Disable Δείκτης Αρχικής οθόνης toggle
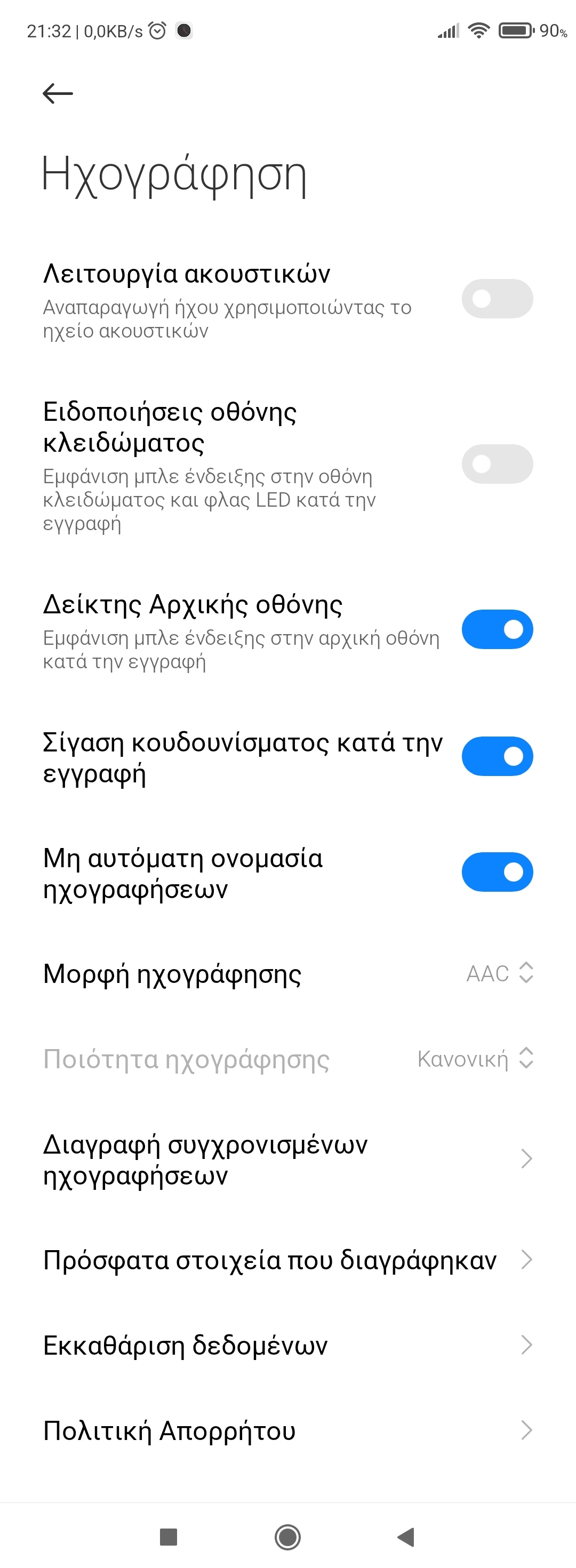The height and width of the screenshot is (1568, 576). 497,629
